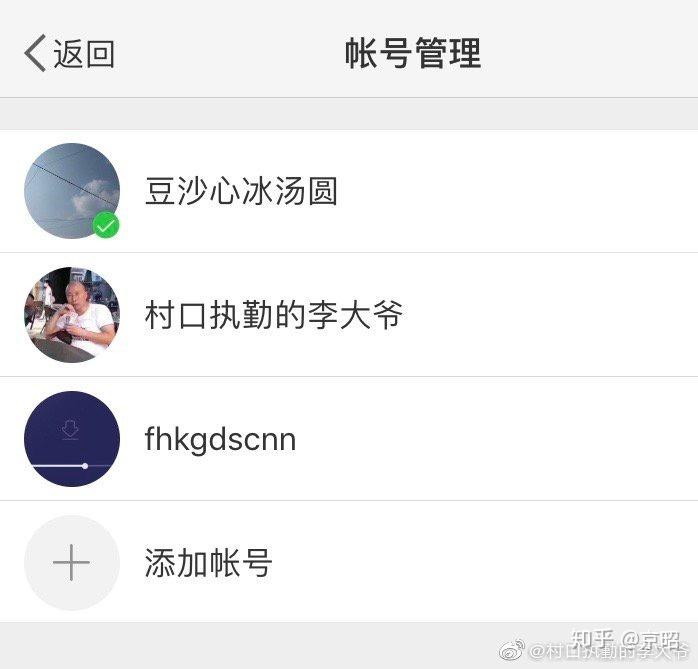
Task: Switch to the fhkgdscnn account
Action: (220, 439)
